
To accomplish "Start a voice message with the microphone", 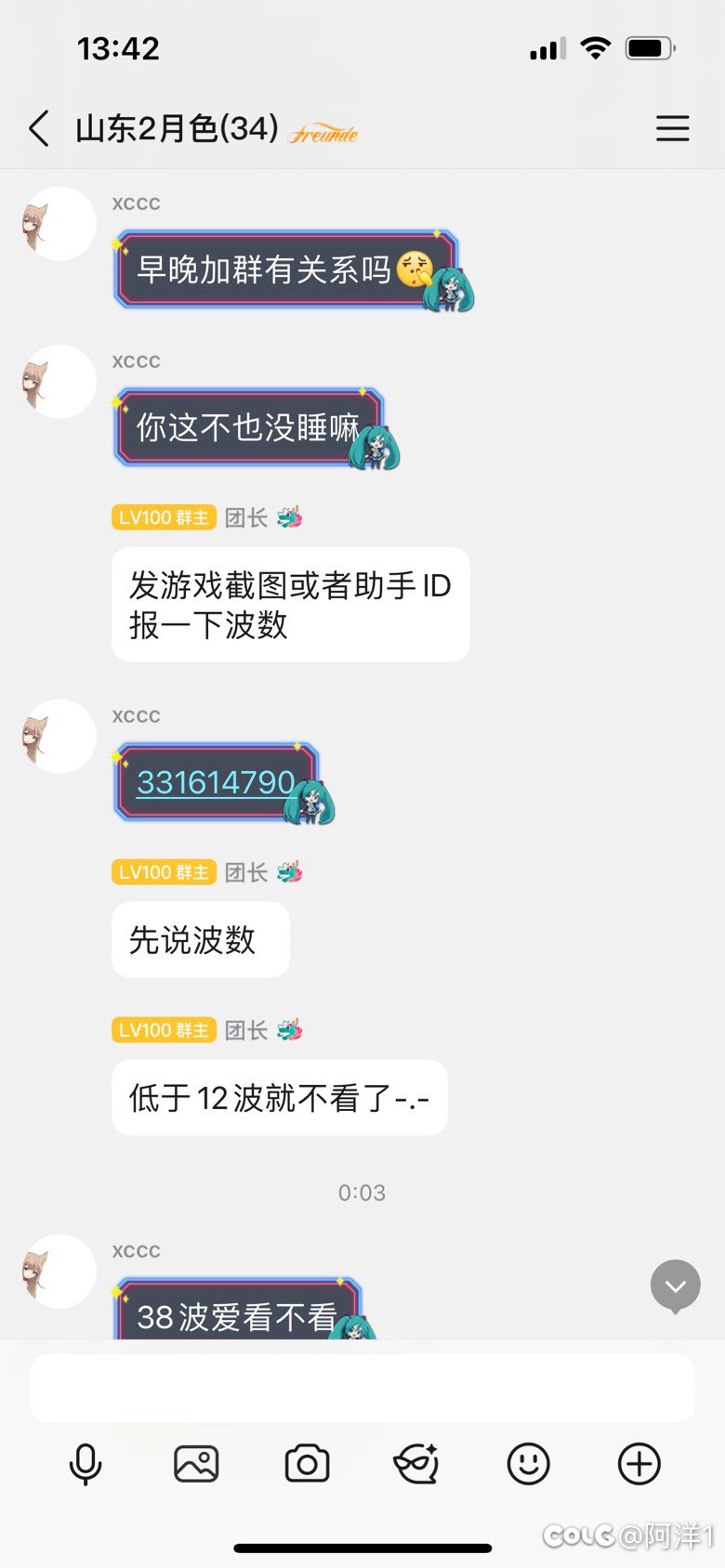I will (86, 1465).
